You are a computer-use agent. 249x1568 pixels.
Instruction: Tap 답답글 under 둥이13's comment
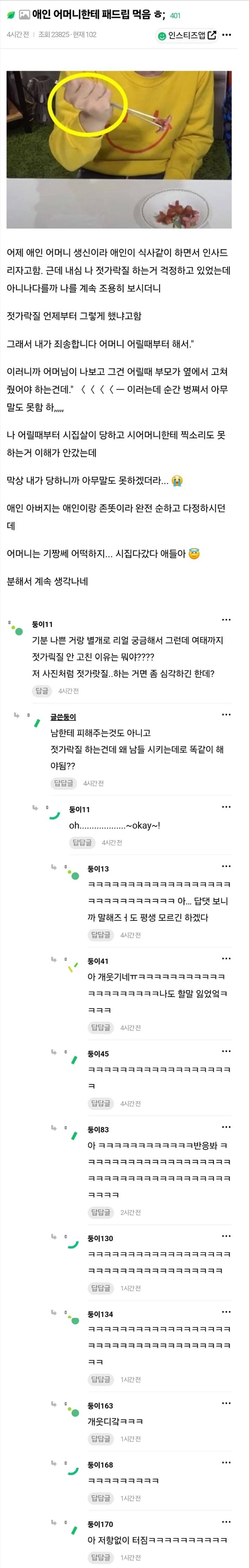(x=101, y=935)
